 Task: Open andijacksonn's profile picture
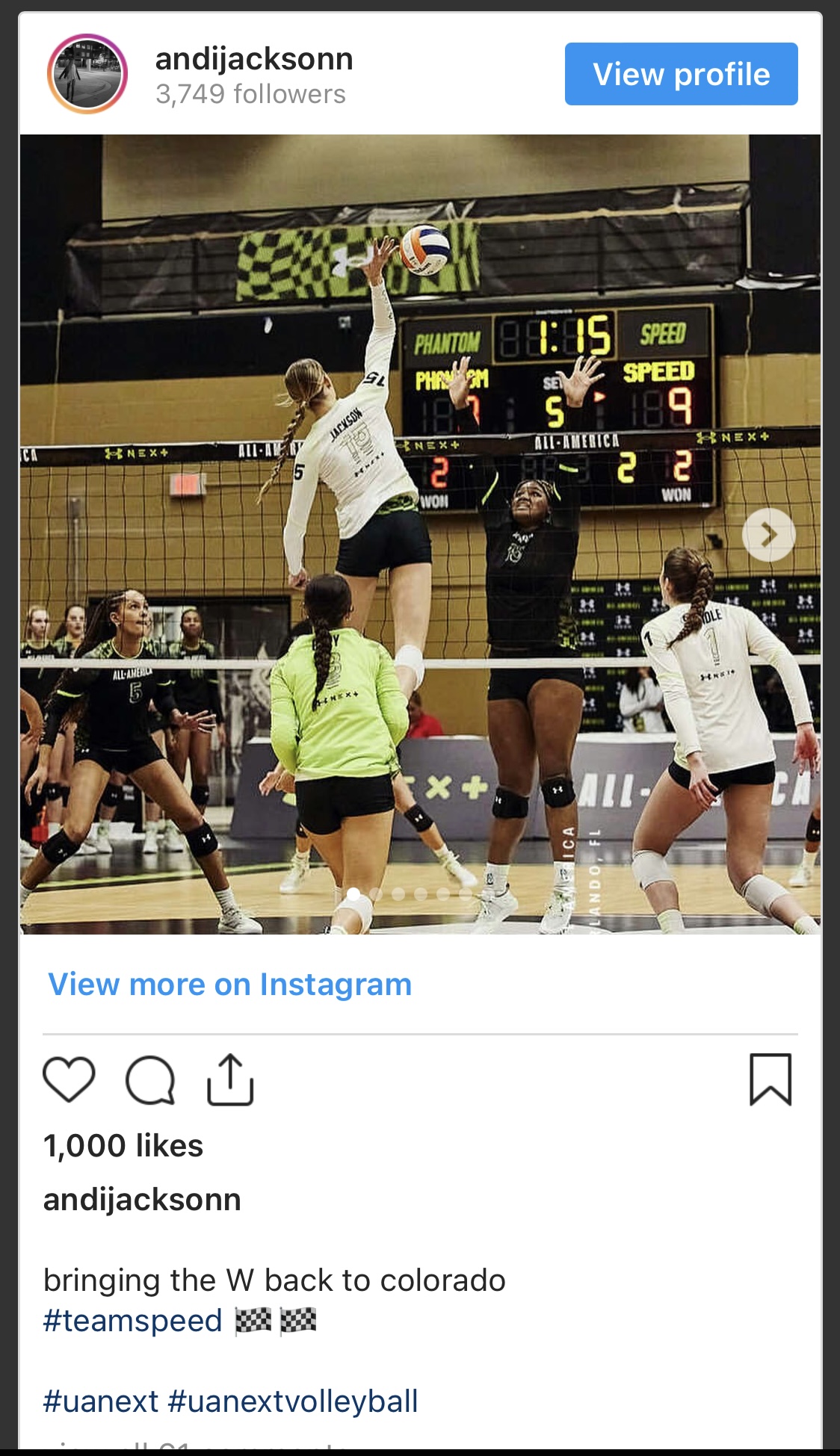87,74
